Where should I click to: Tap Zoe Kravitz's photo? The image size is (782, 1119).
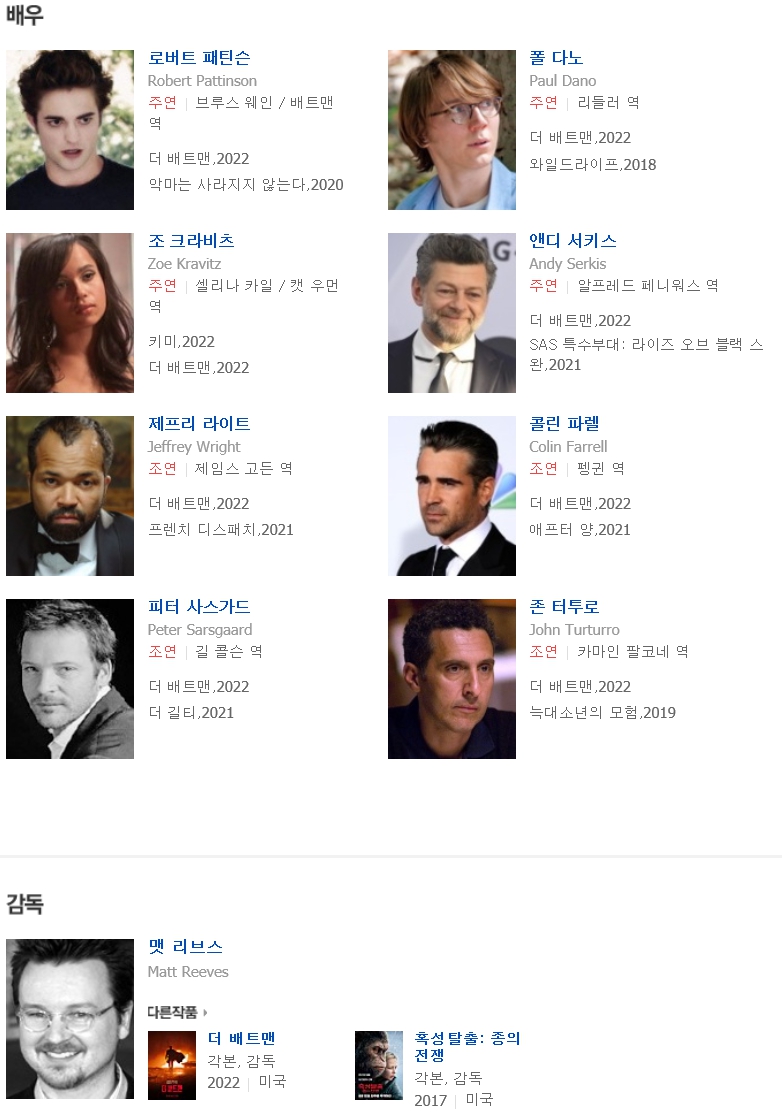(x=70, y=313)
